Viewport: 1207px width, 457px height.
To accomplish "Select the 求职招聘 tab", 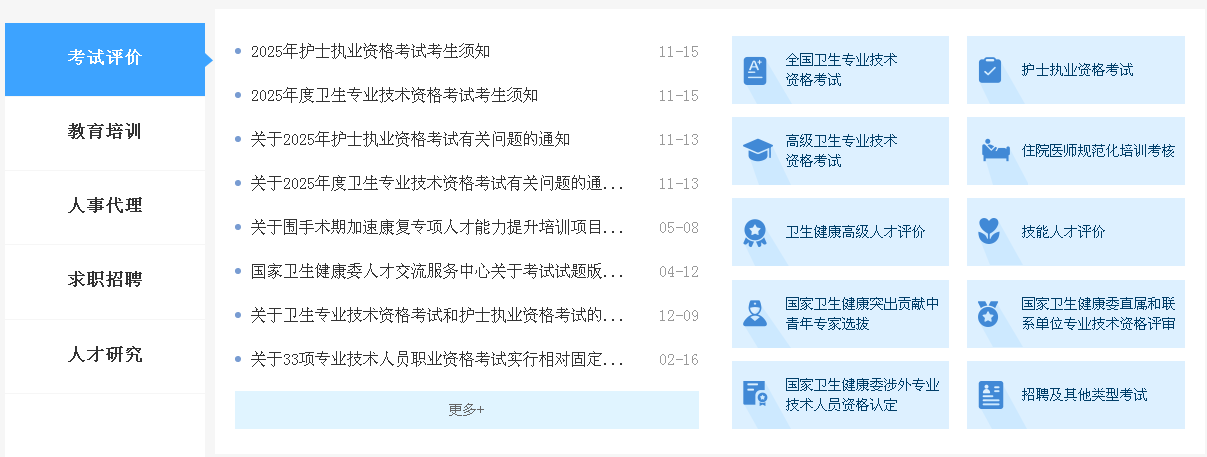I will (105, 280).
